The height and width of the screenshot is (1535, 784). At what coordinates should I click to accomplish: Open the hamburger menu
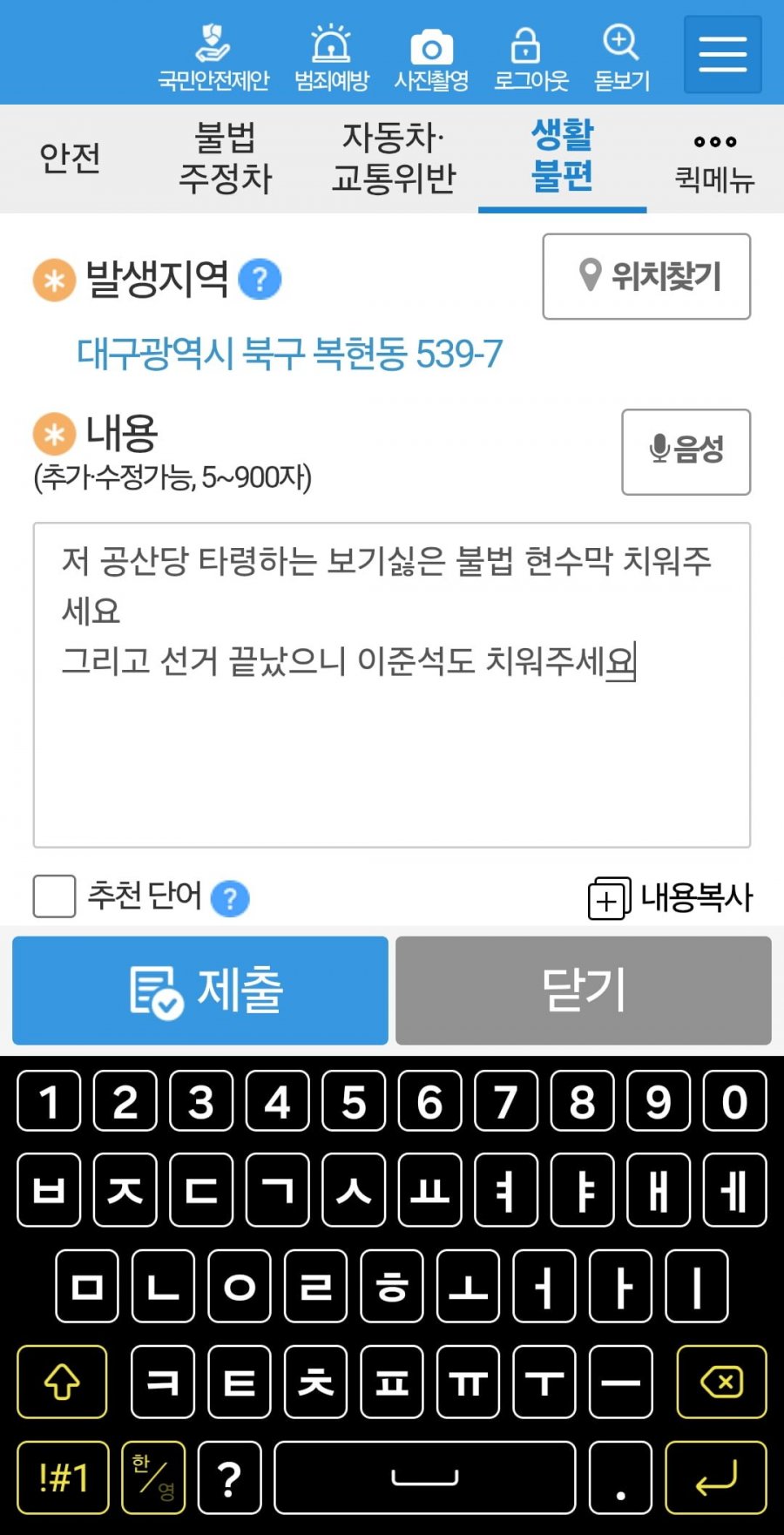(722, 54)
